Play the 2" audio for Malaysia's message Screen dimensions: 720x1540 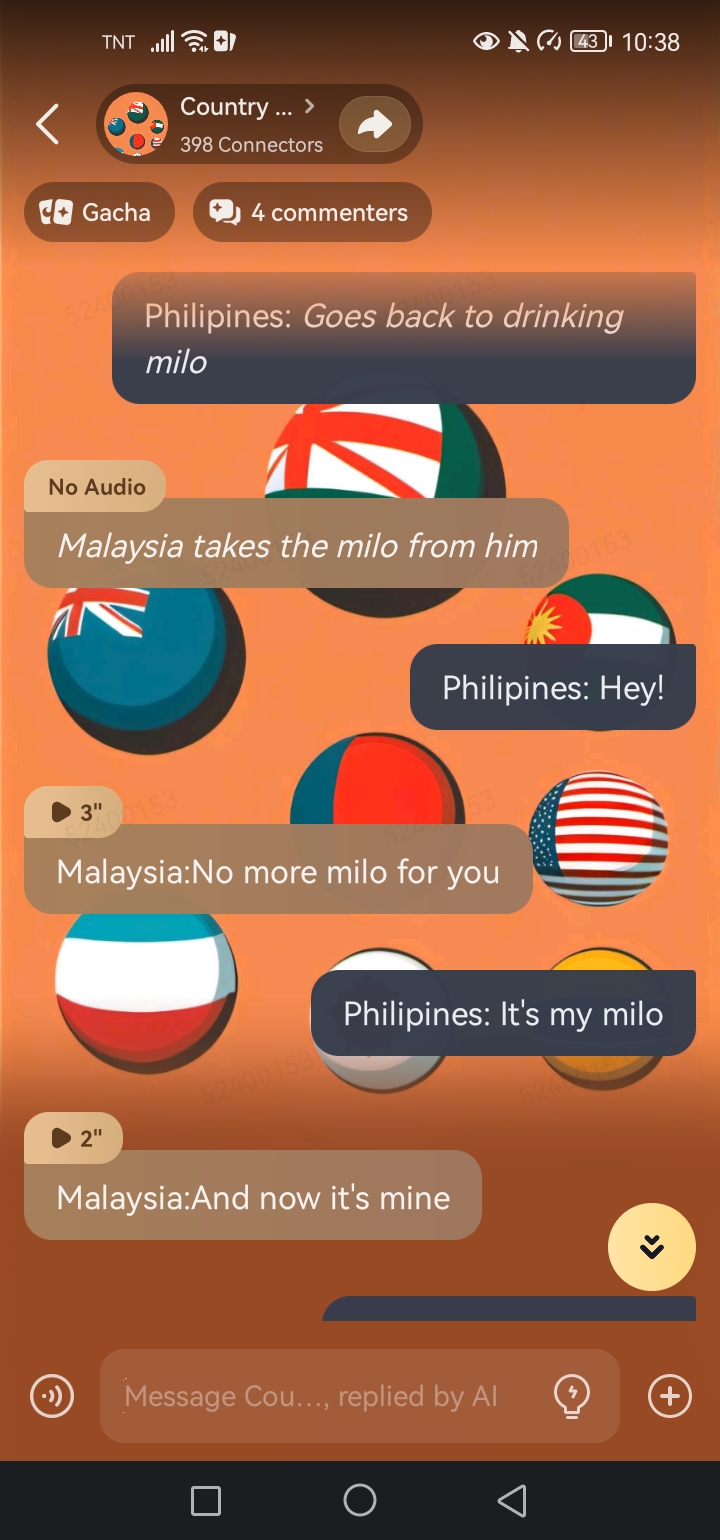(x=74, y=1138)
